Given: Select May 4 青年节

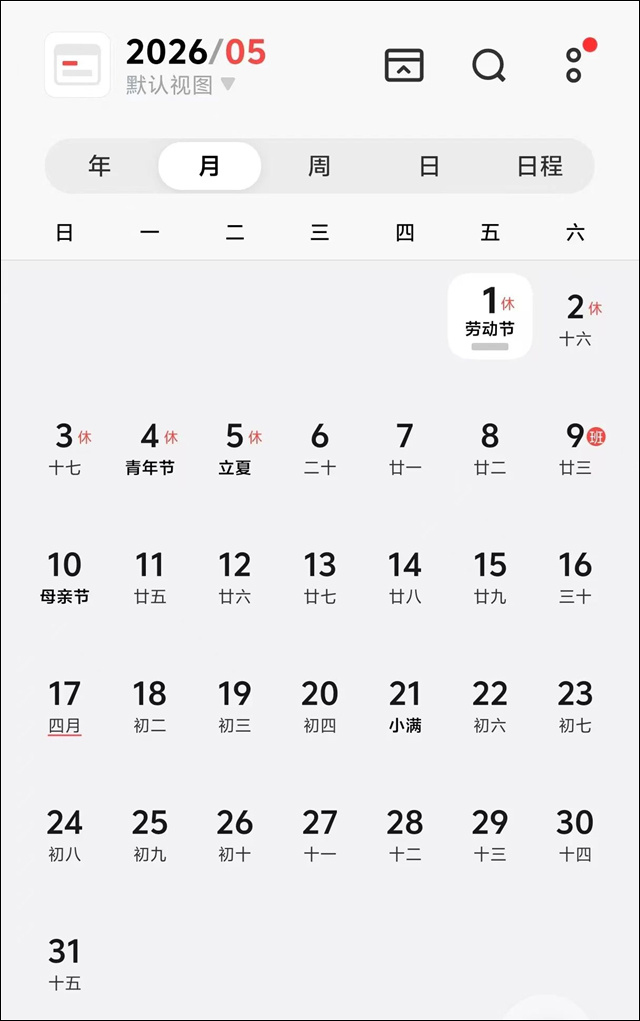Looking at the screenshot, I should pos(150,448).
